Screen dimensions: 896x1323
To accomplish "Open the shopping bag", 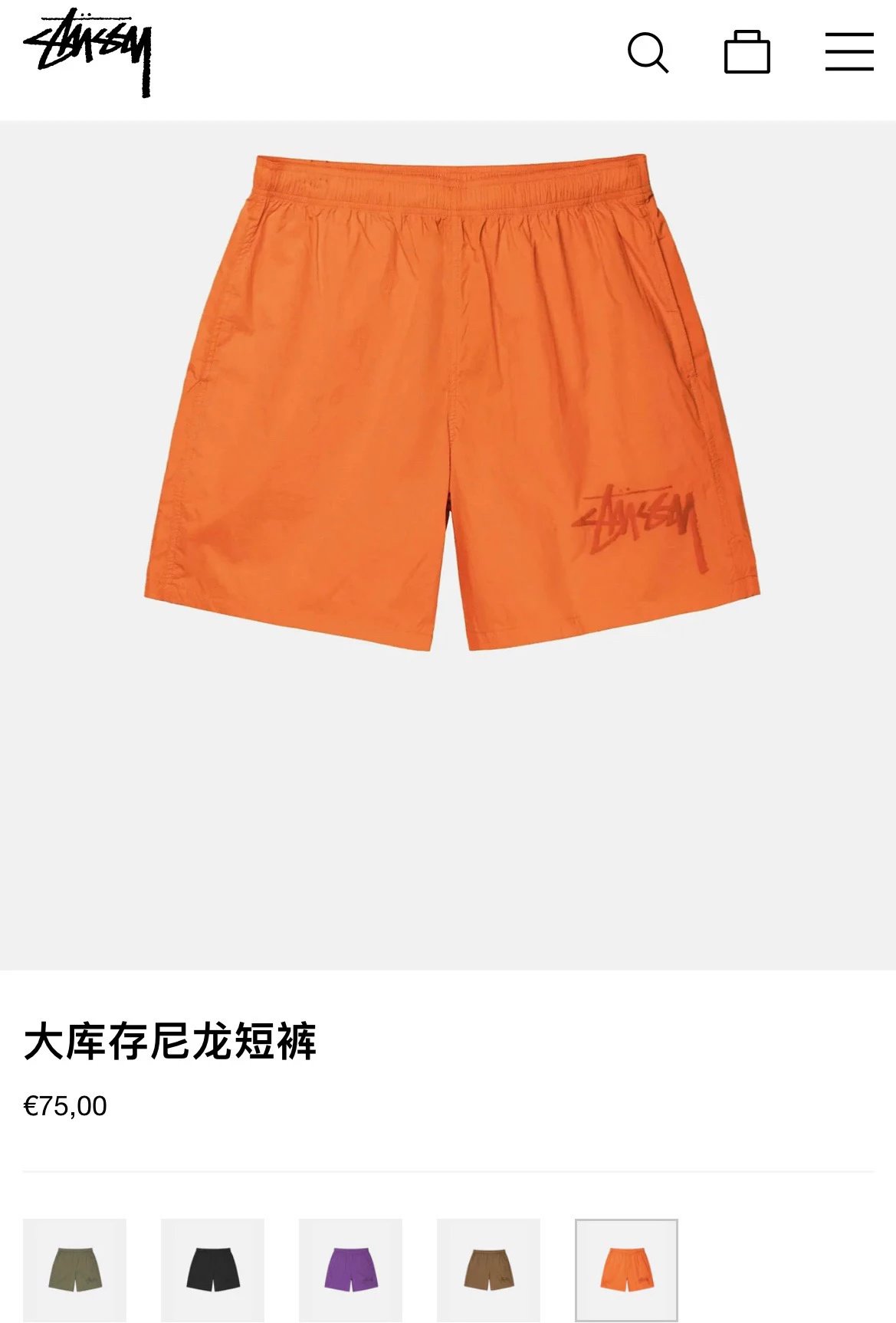I will 747,53.
